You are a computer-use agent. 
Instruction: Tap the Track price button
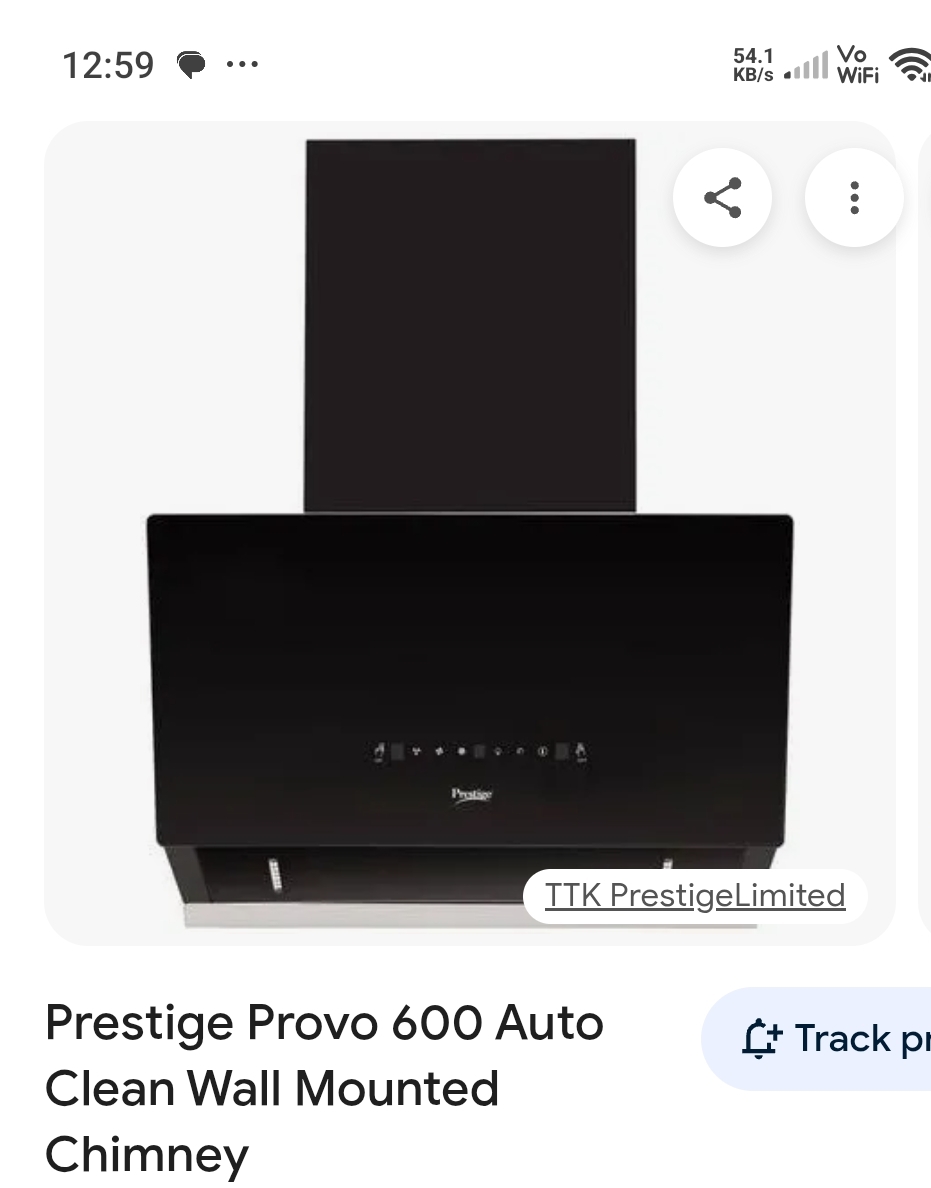(x=830, y=1039)
